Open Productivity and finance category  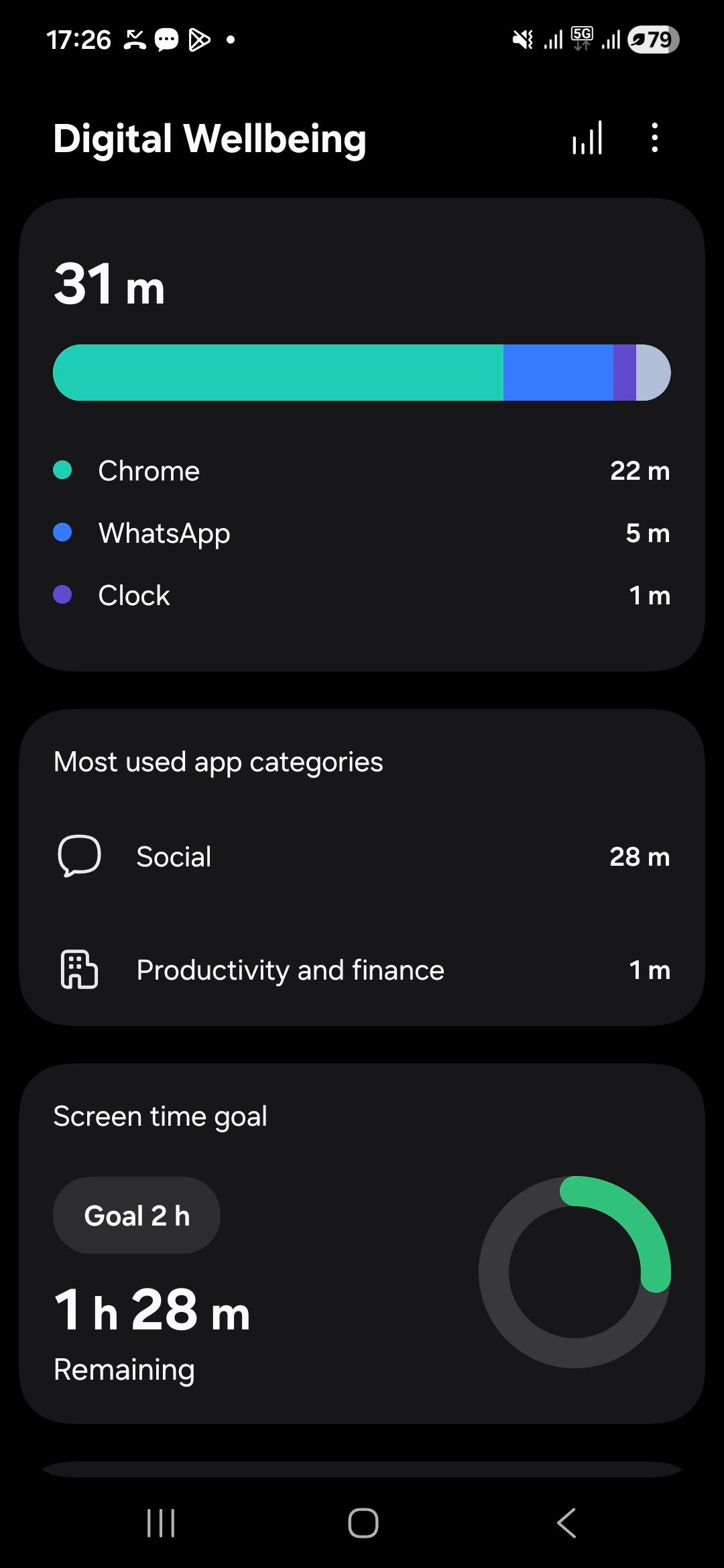(x=361, y=970)
